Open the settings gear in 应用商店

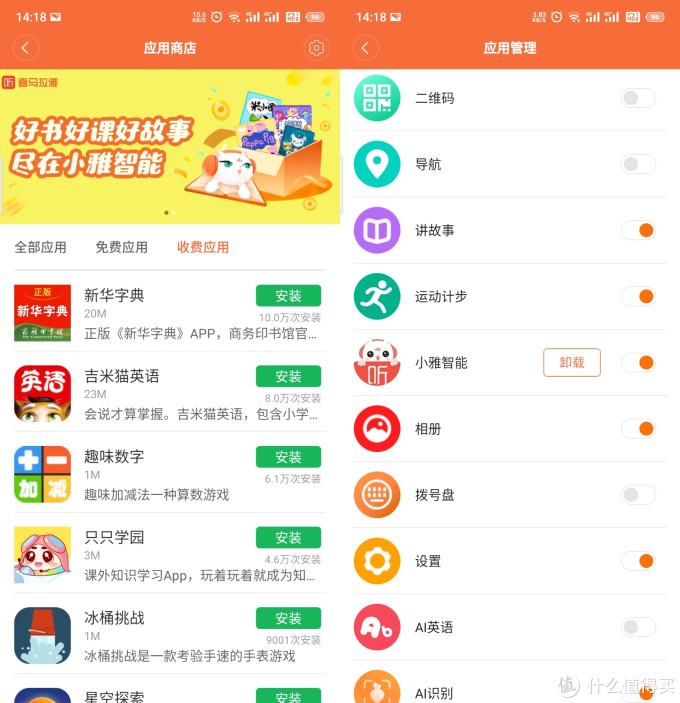point(316,48)
